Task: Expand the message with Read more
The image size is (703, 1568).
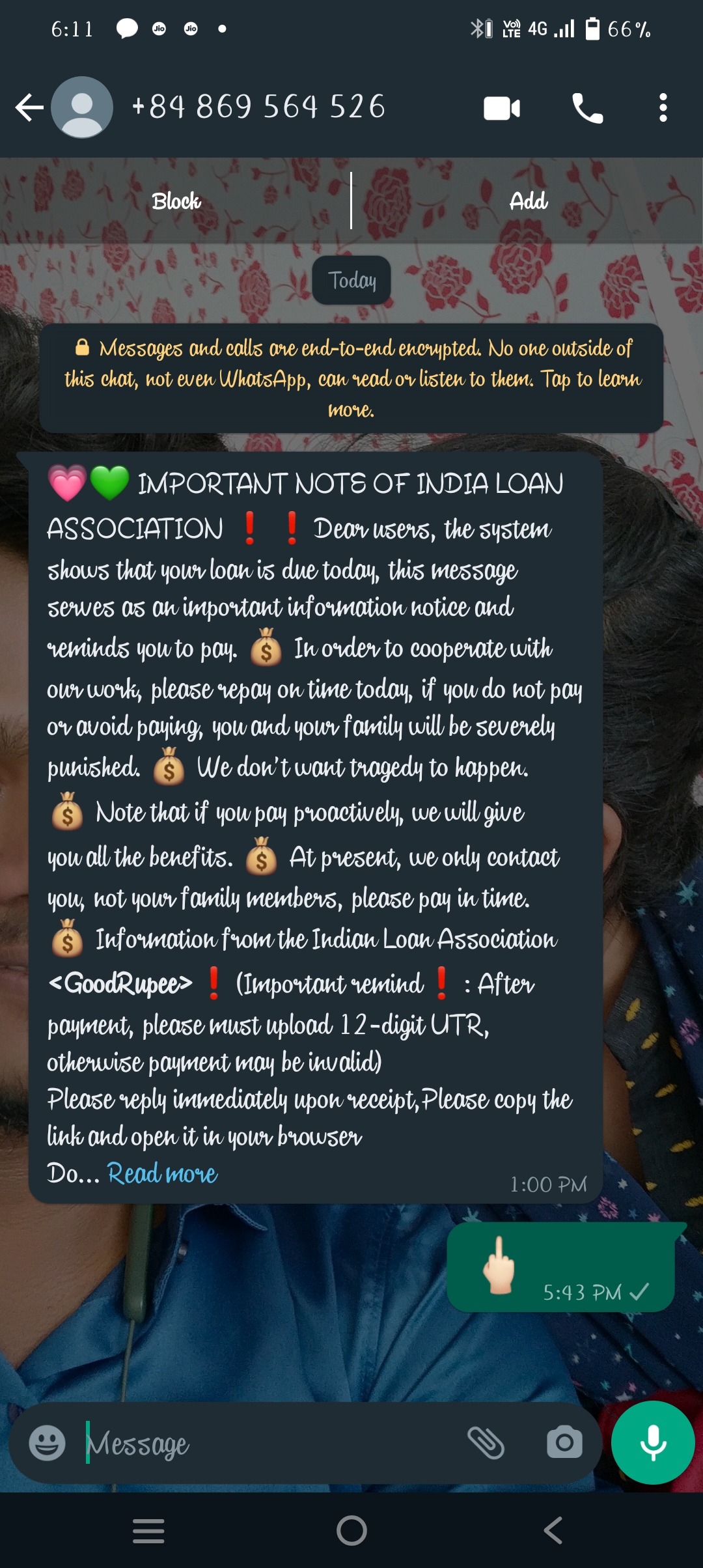Action: (x=162, y=1173)
